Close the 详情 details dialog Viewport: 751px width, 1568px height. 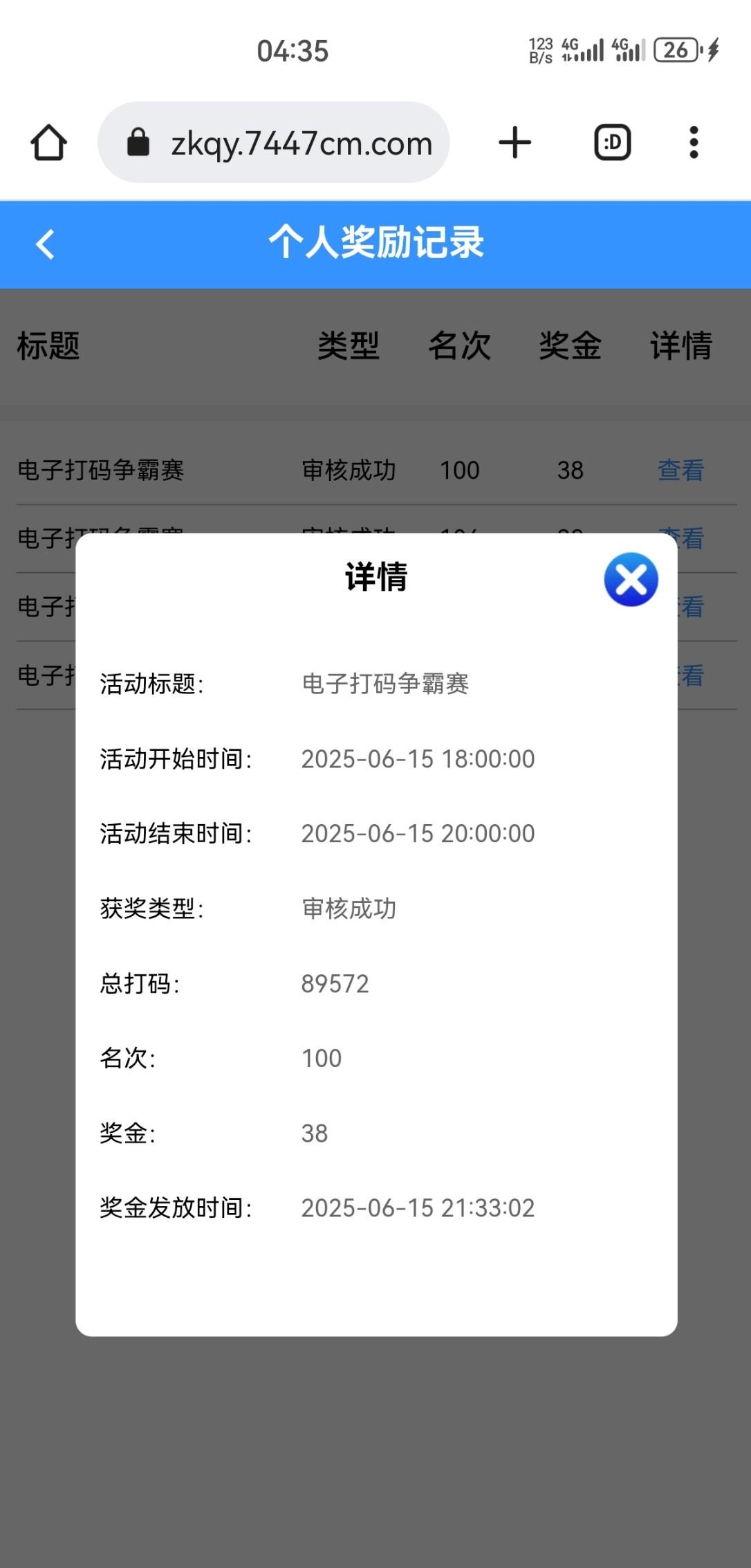tap(631, 579)
